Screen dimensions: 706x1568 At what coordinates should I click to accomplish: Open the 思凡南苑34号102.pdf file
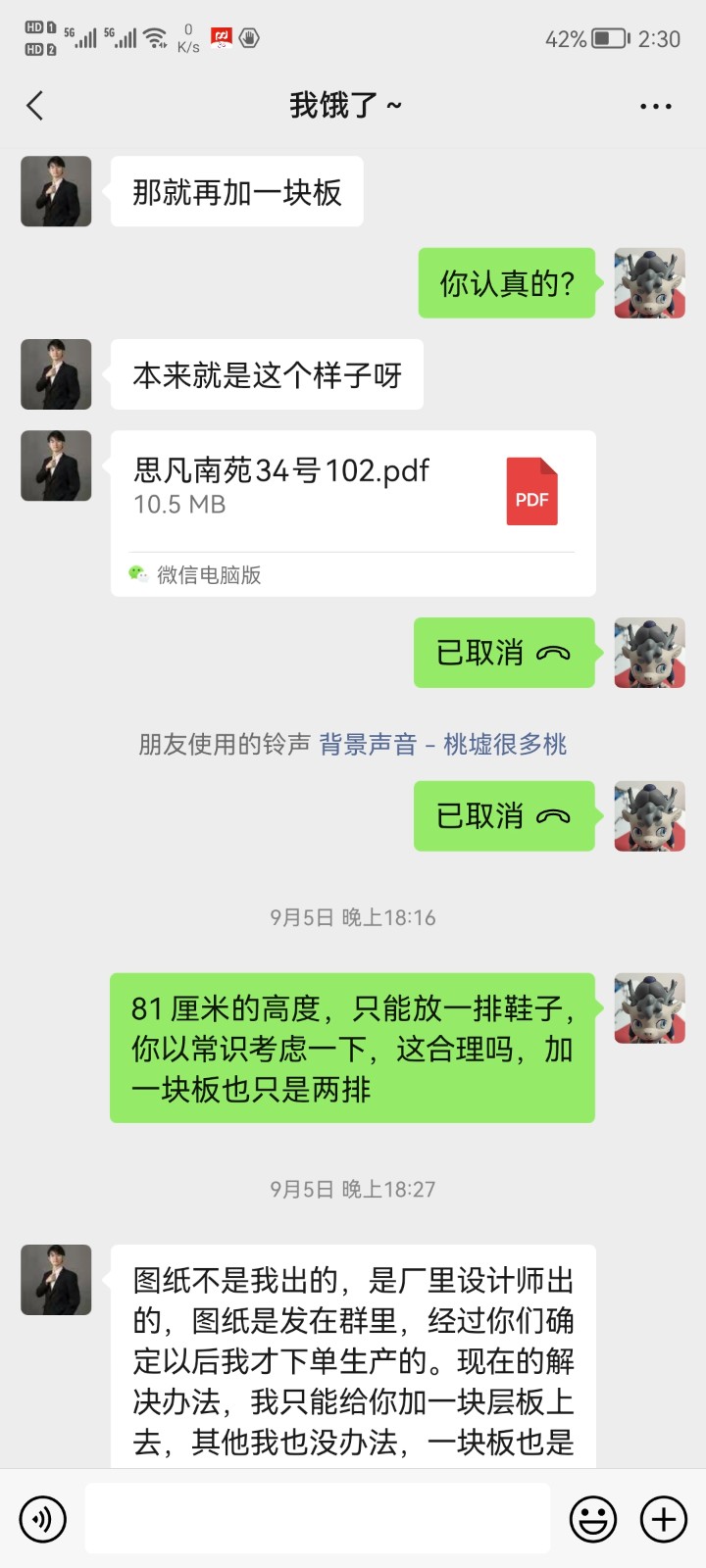[x=353, y=513]
